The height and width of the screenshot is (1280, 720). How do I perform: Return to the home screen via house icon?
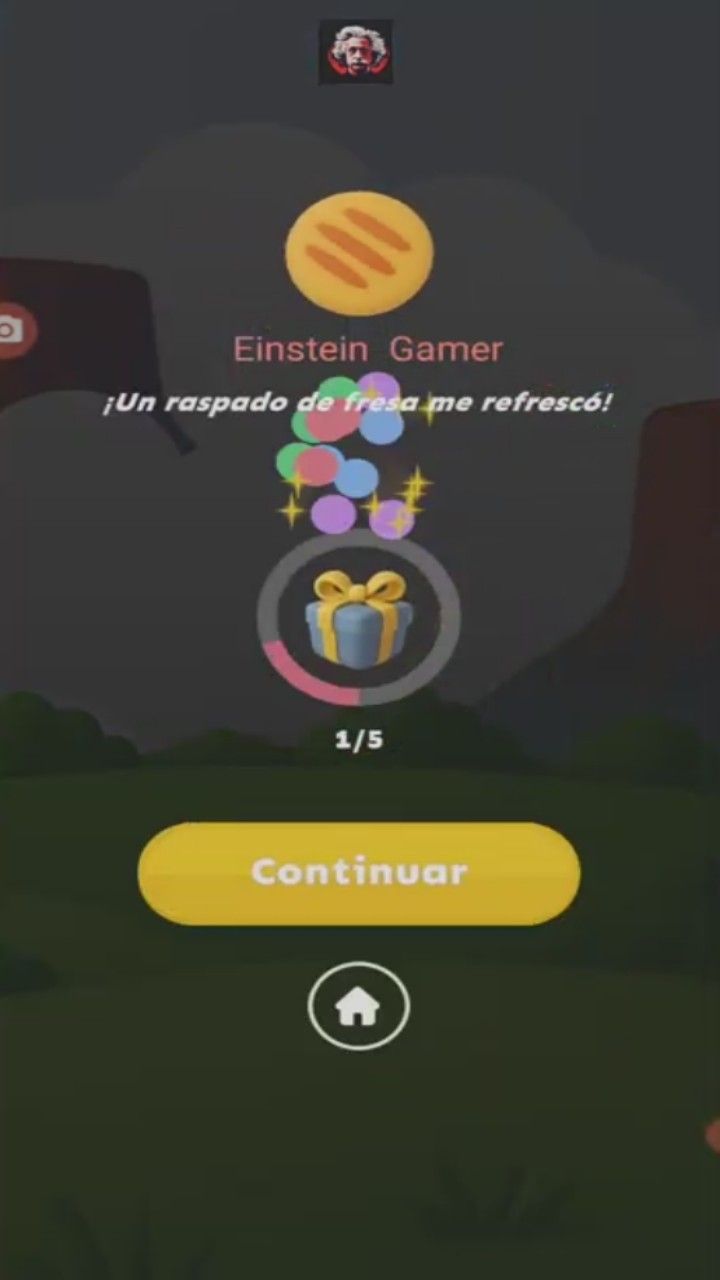pos(358,1008)
